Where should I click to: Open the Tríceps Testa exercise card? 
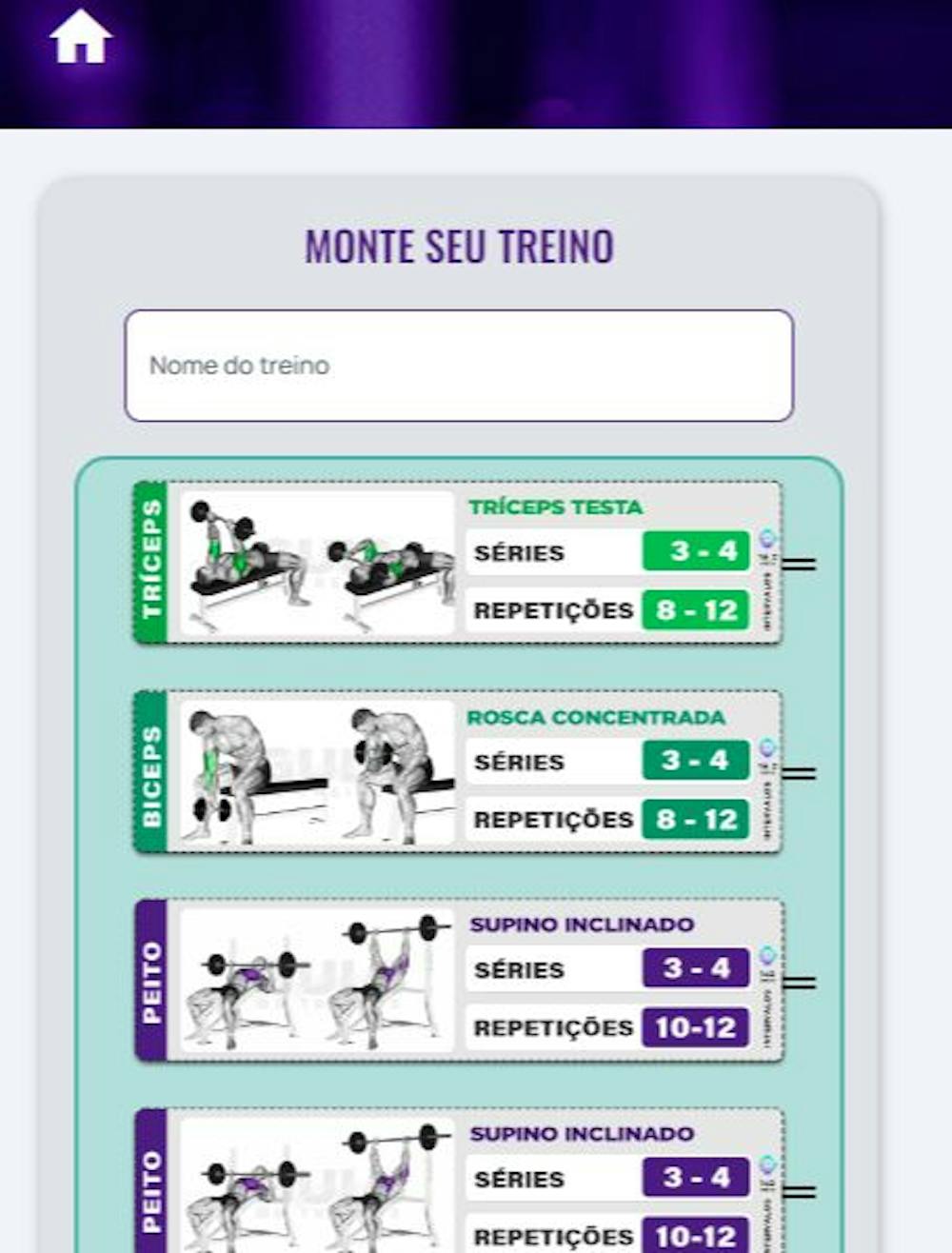pos(457,563)
